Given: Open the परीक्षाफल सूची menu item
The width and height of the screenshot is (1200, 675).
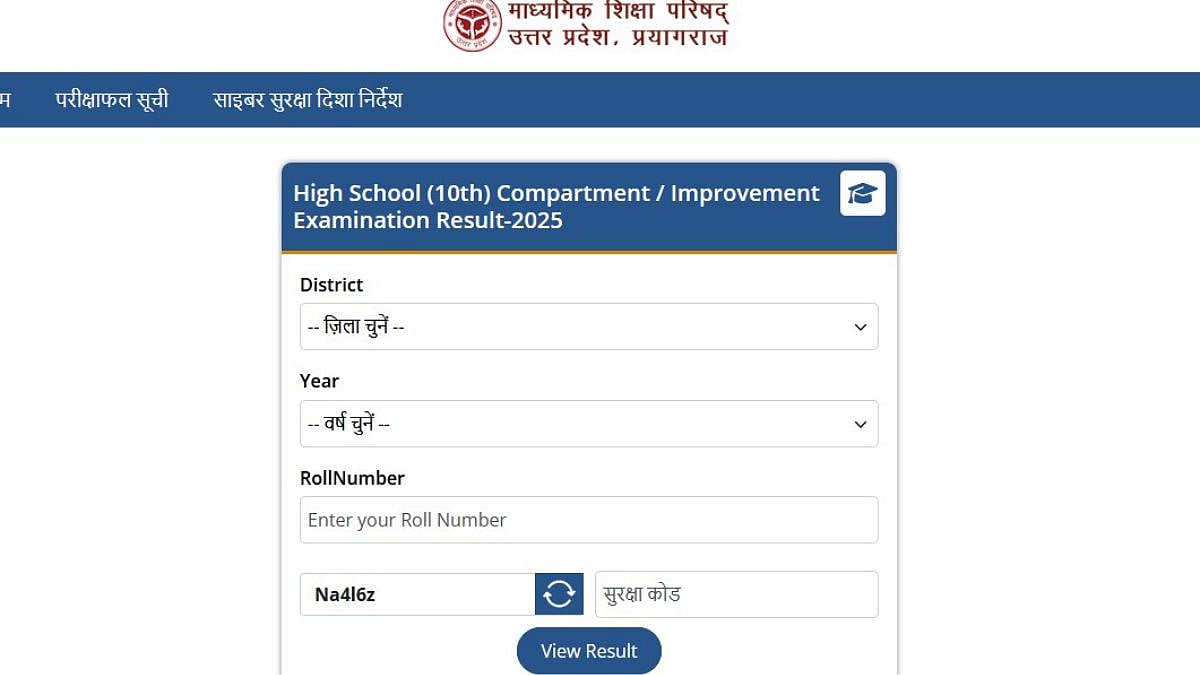Looking at the screenshot, I should click(x=112, y=100).
